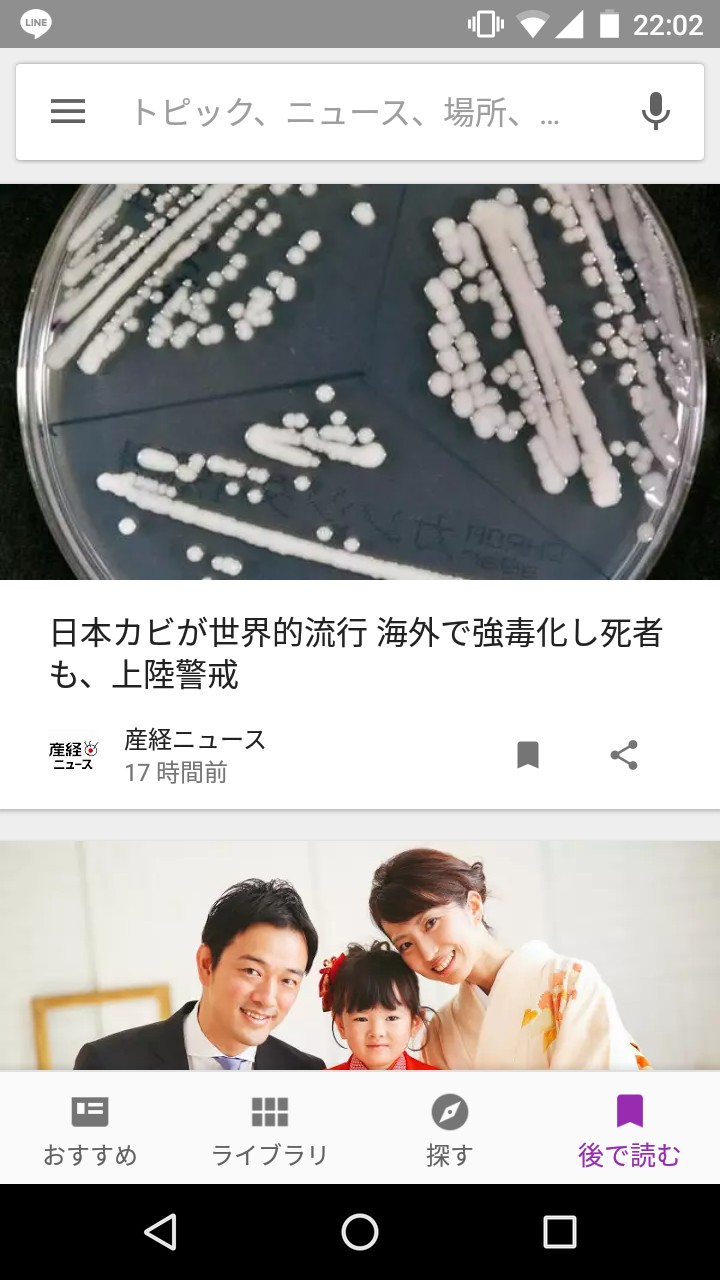Select the 後で読む tab
720x1280 pixels.
629,1129
